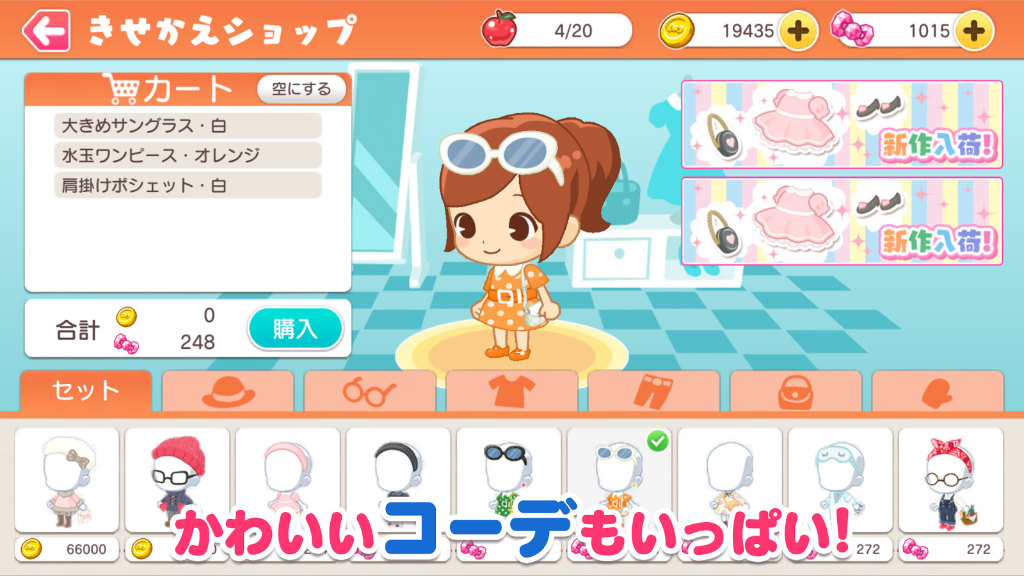Select the red bandana set with round glasses

coord(950,480)
